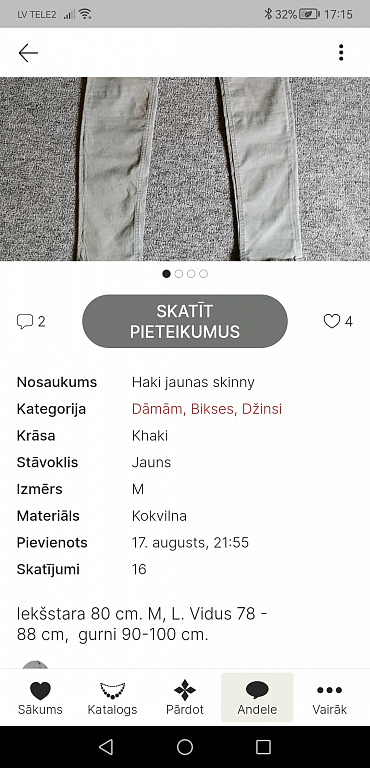The height and width of the screenshot is (768, 370).
Task: Open recent apps with the square button
Action: (264, 747)
